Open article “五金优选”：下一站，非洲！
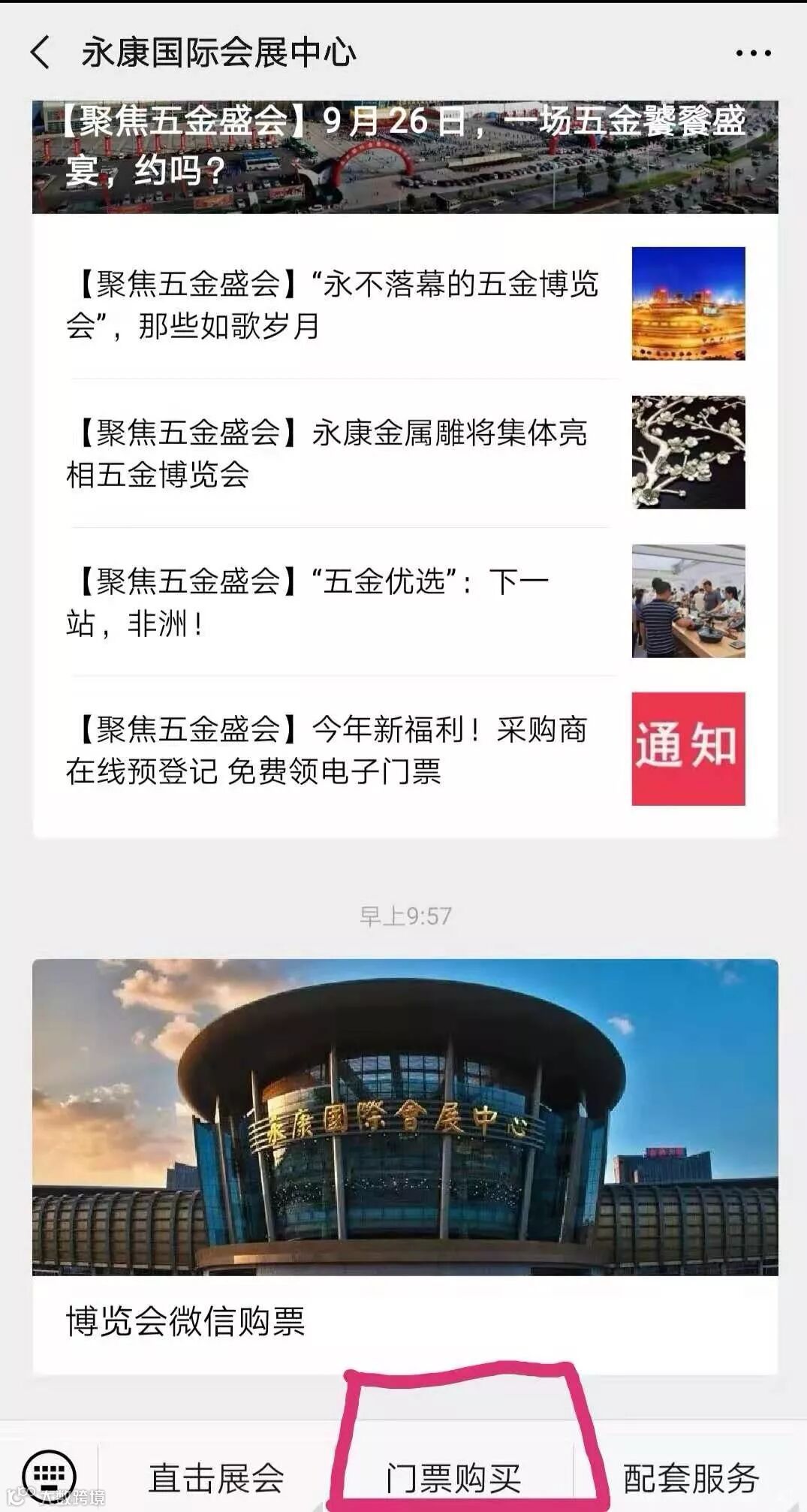Screen dimensions: 807x1512 pos(405,601)
